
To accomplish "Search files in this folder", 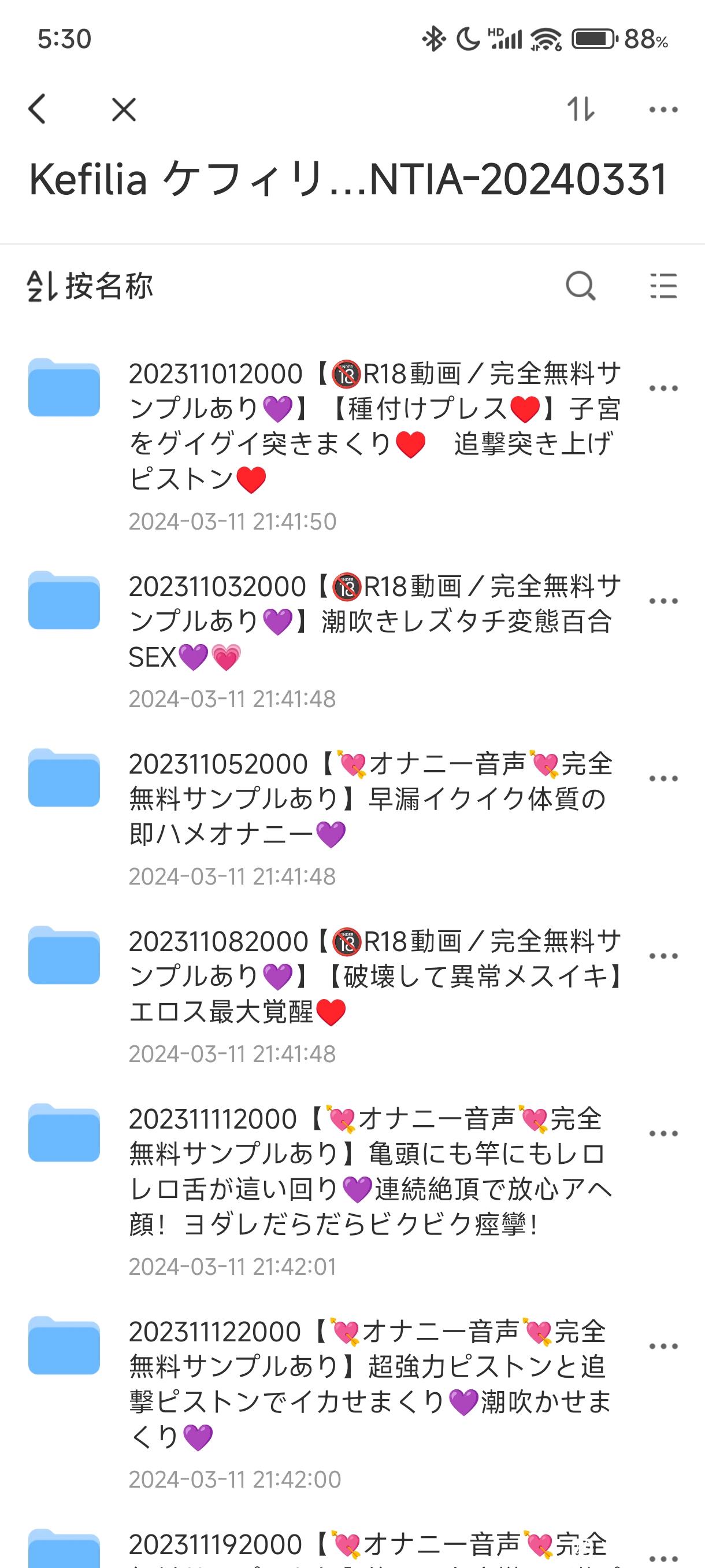I will click(x=580, y=286).
